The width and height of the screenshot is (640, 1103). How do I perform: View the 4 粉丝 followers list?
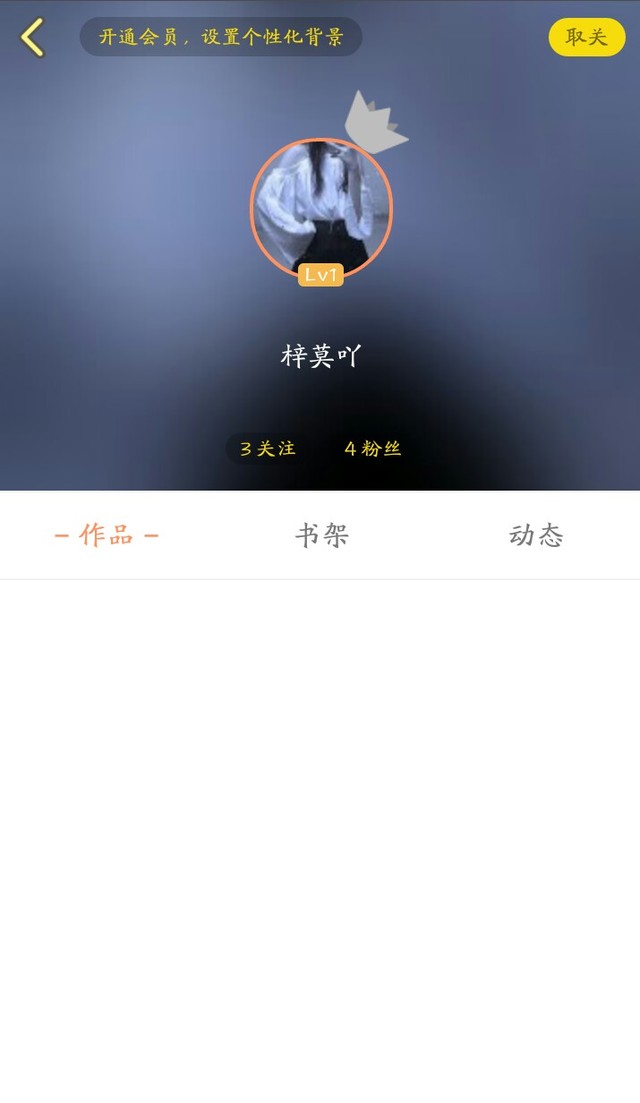click(x=373, y=449)
